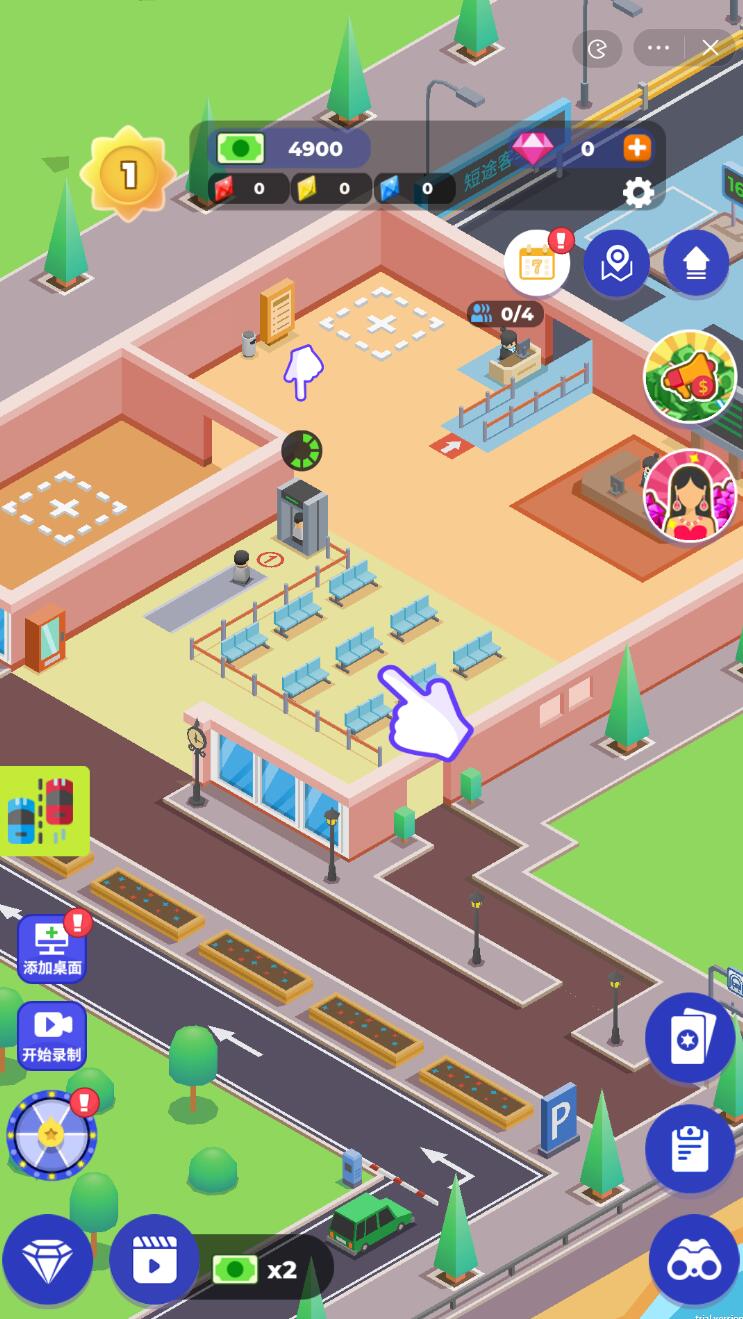Open the daily calendar rewards
743x1319 pixels.
(538, 264)
